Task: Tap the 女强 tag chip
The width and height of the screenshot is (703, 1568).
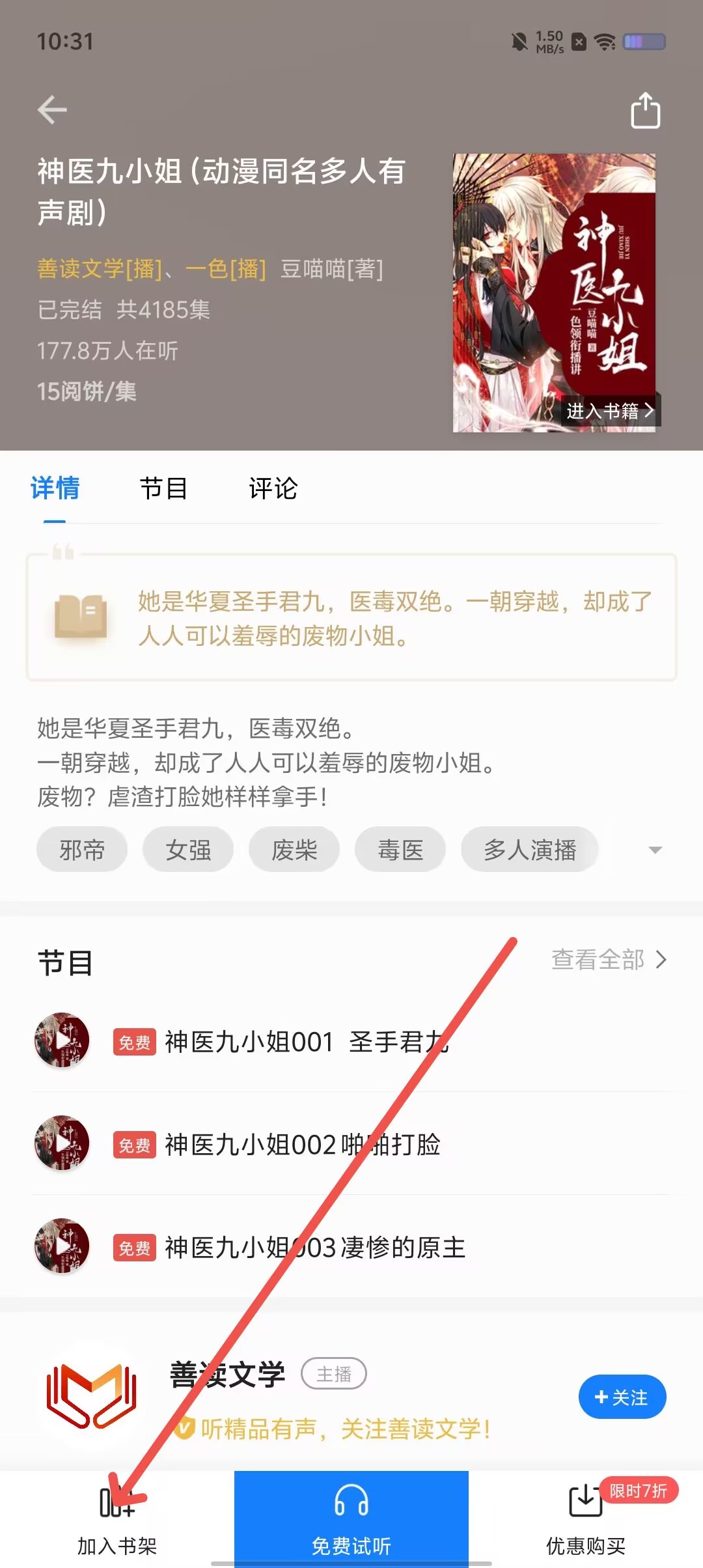Action: pyautogui.click(x=188, y=850)
